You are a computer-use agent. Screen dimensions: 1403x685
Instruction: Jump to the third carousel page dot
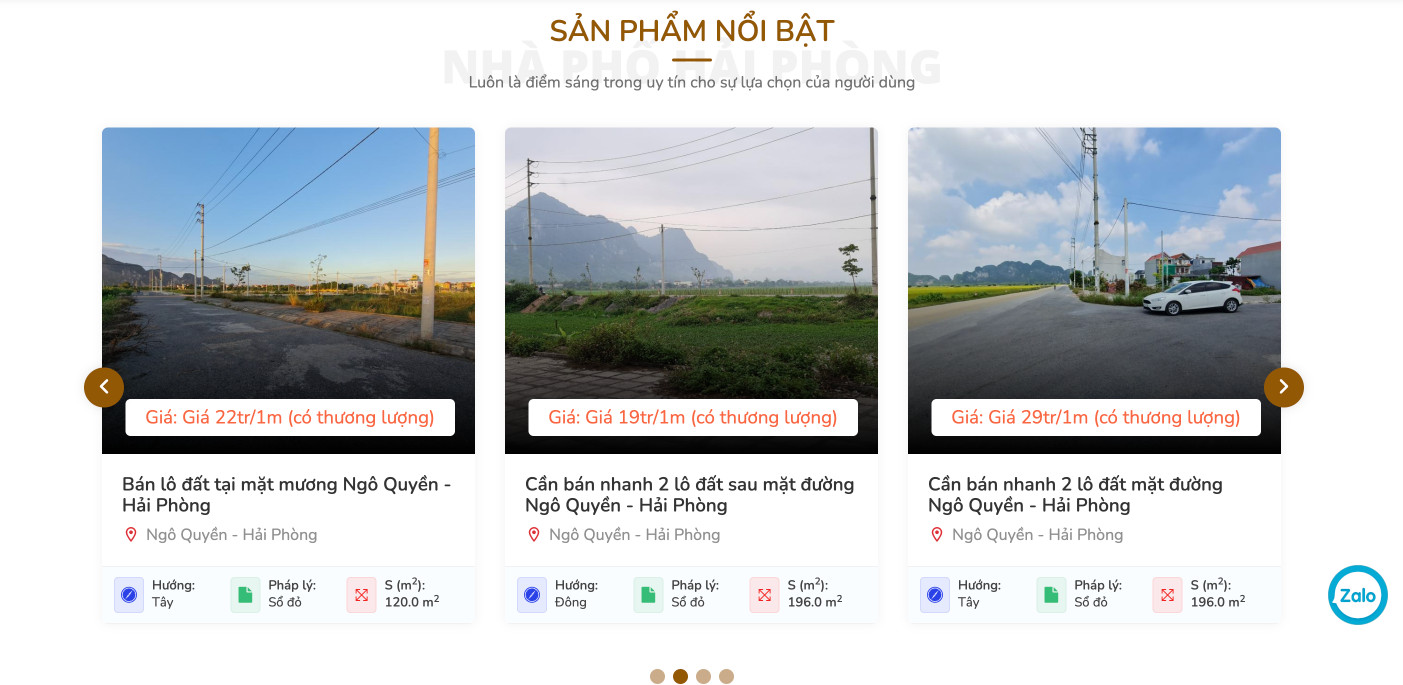click(x=703, y=676)
